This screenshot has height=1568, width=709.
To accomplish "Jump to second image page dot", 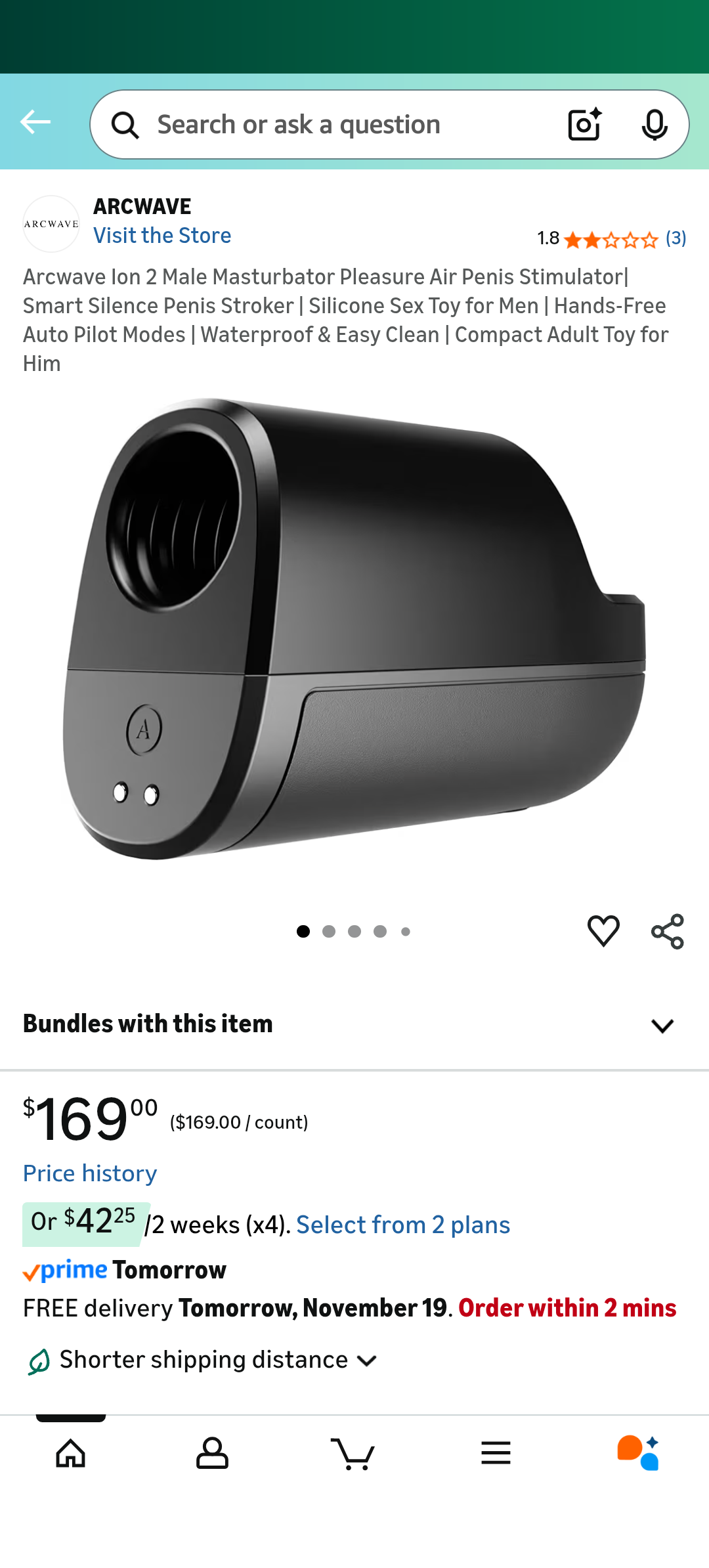I will pos(329,932).
